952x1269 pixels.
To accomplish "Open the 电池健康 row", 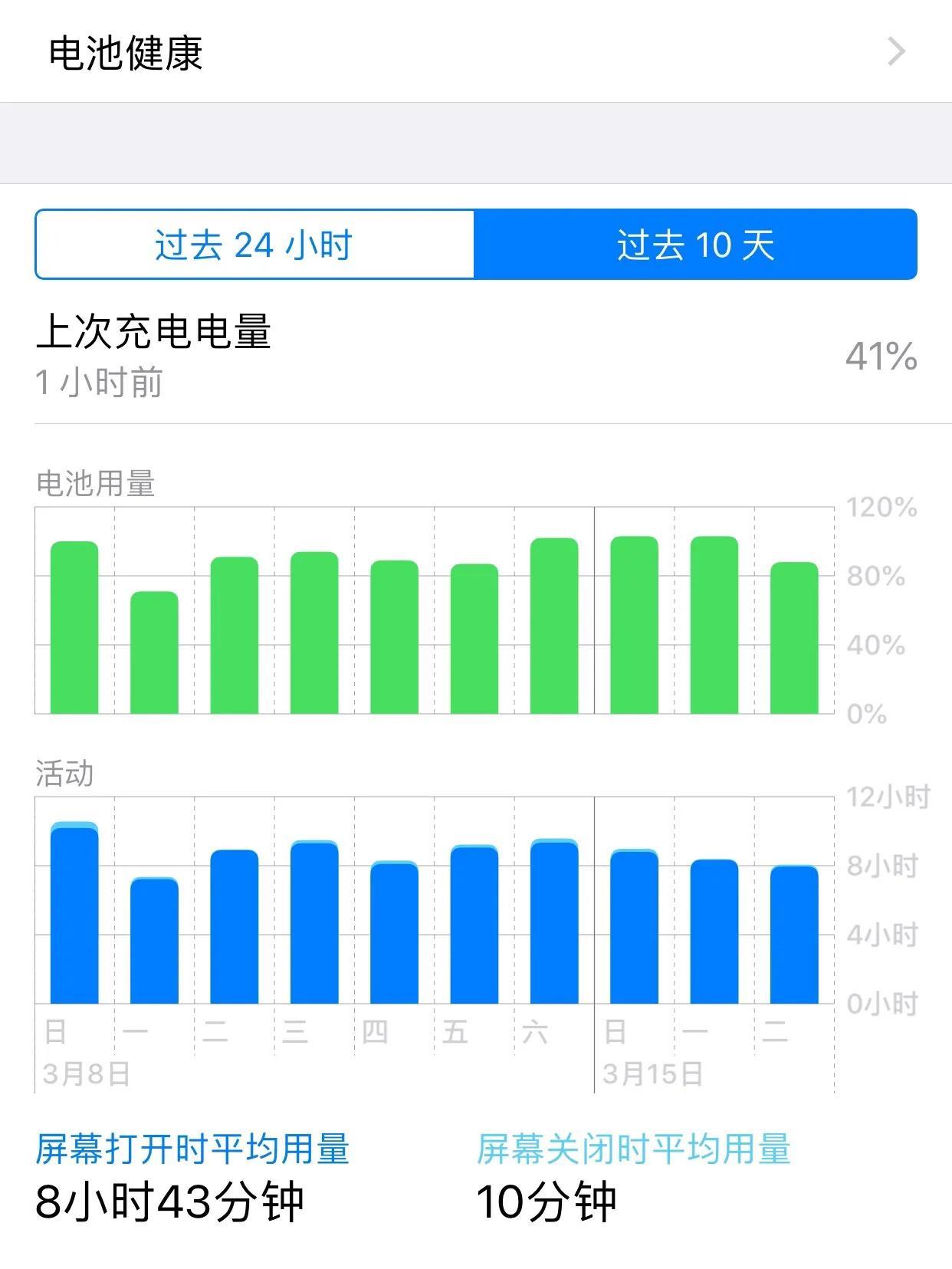I will click(475, 52).
